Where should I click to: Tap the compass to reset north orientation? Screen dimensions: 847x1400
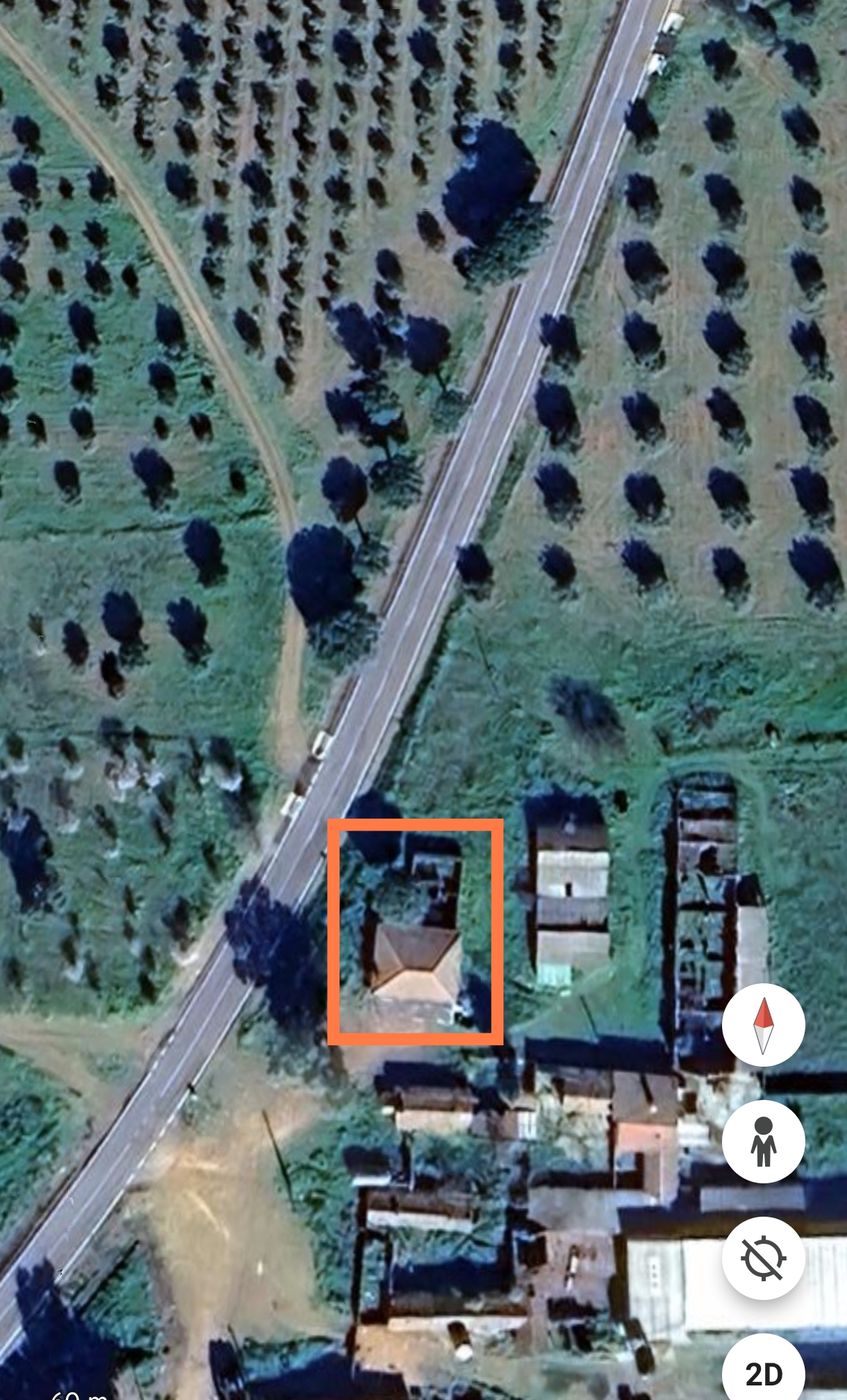[x=763, y=1025]
